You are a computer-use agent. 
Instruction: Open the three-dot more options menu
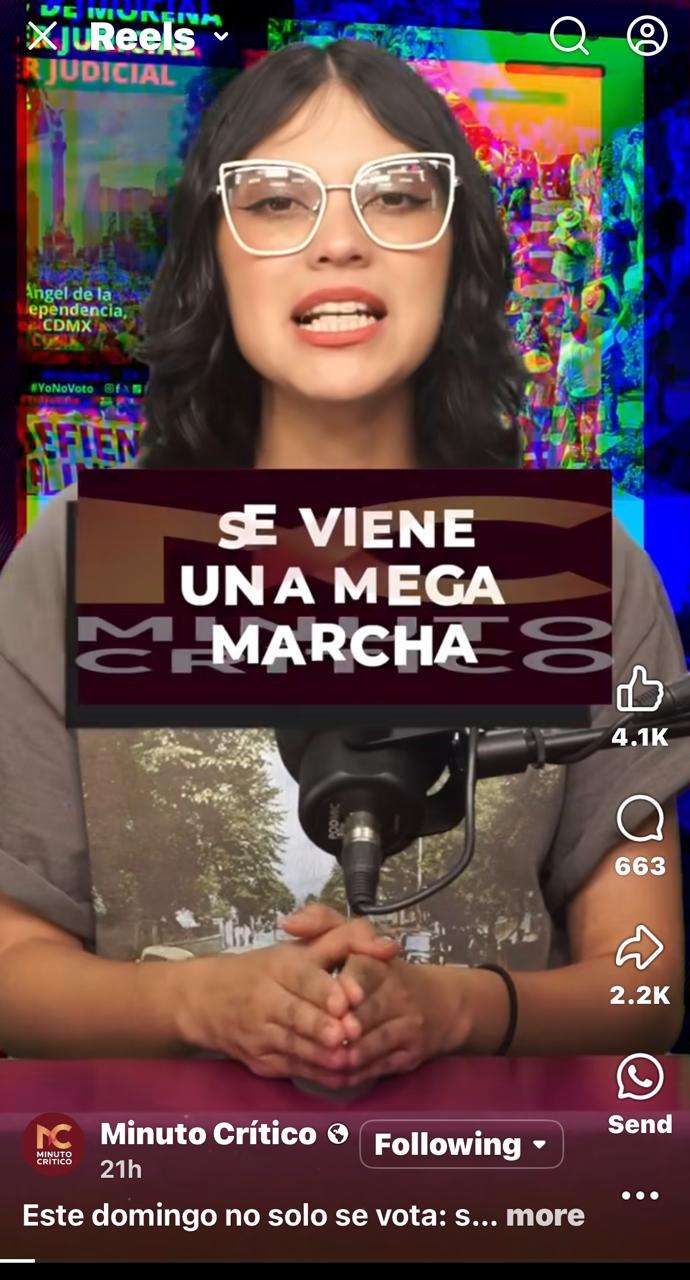640,1195
